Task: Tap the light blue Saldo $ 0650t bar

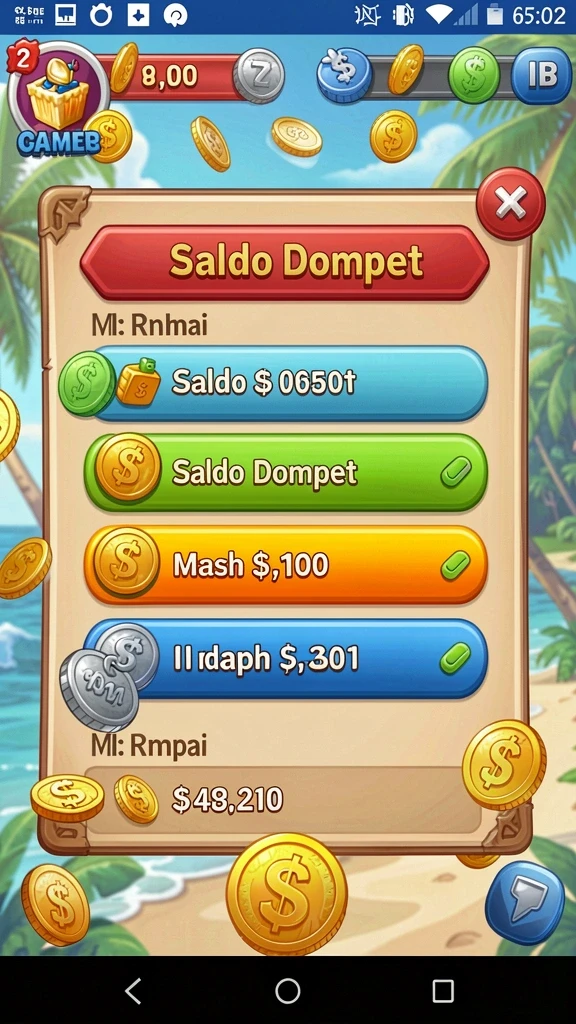Action: click(x=287, y=383)
